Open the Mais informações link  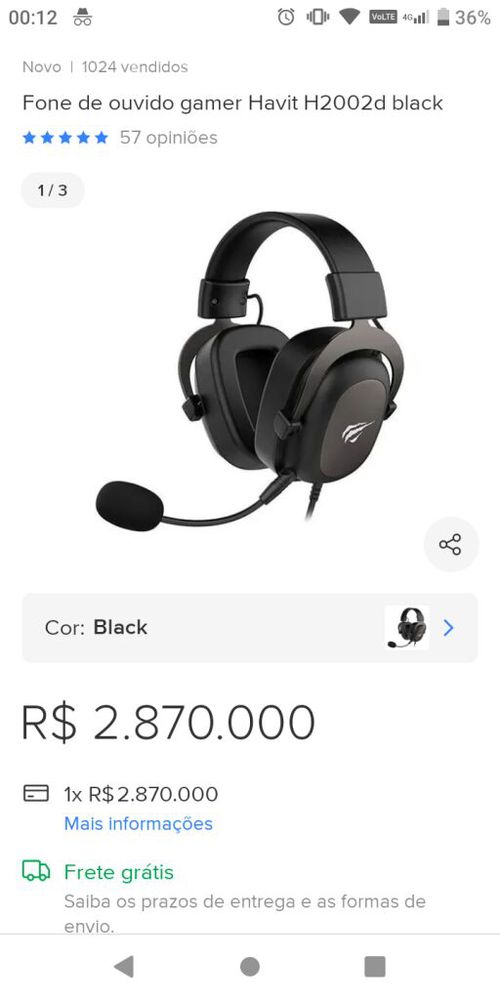tap(138, 823)
